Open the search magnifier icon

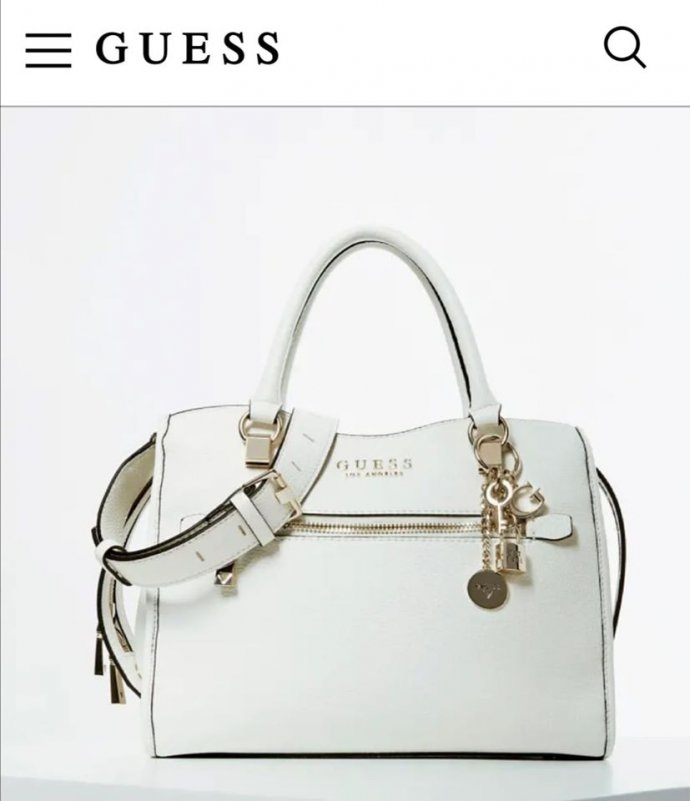[625, 47]
